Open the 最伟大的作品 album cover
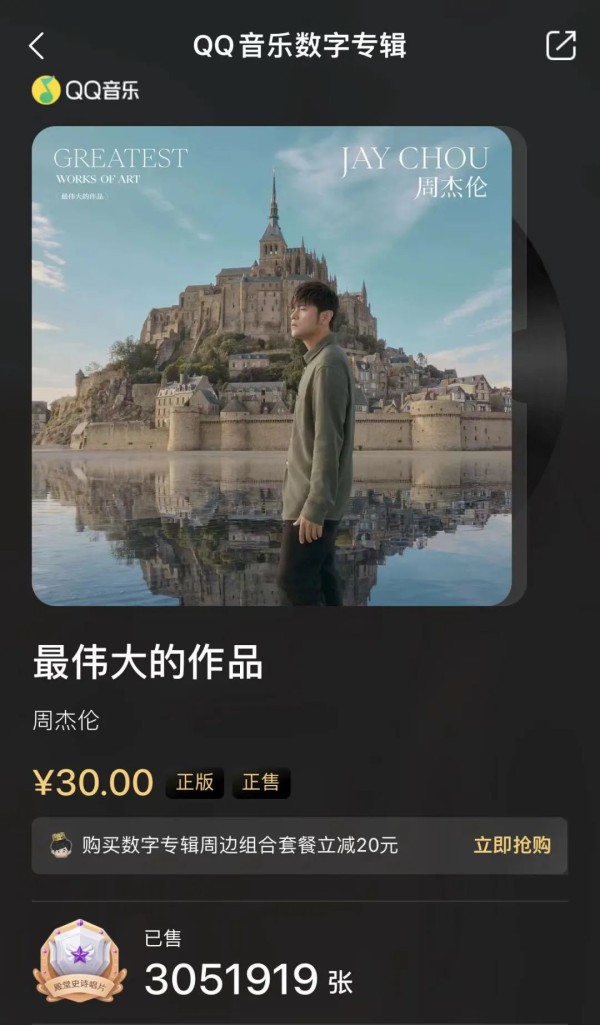The height and width of the screenshot is (1025, 600). click(272, 366)
